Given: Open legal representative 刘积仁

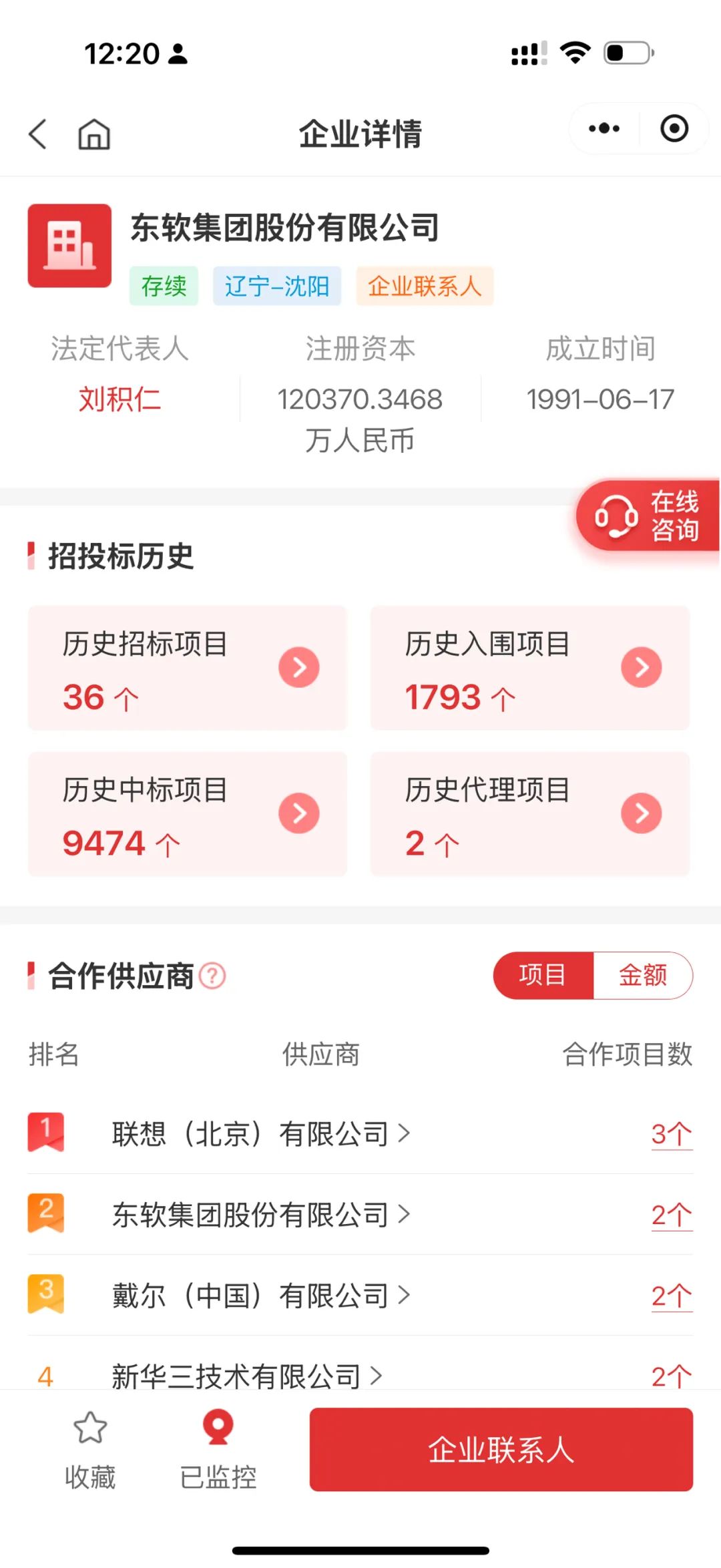Looking at the screenshot, I should [x=119, y=399].
